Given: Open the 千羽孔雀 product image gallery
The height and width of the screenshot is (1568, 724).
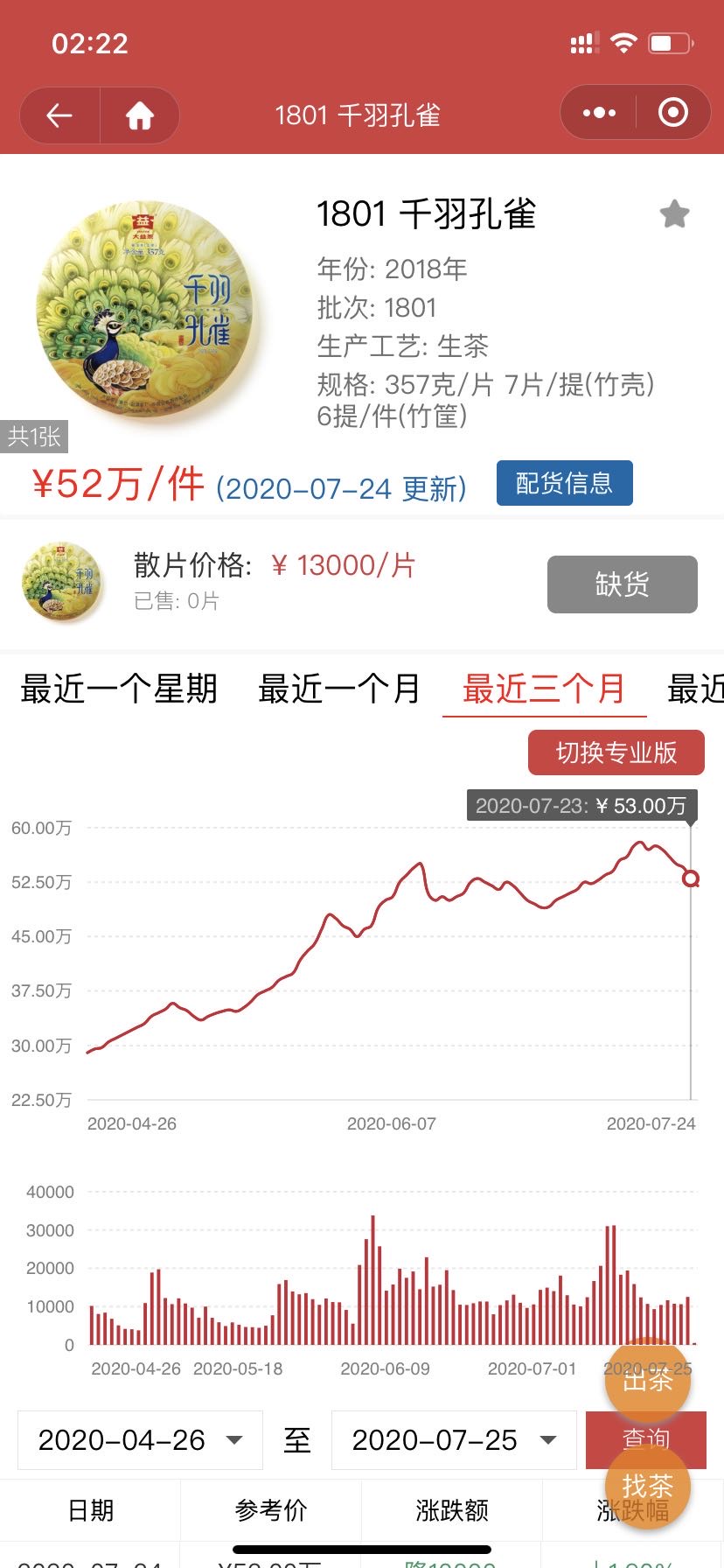Looking at the screenshot, I should [x=146, y=311].
